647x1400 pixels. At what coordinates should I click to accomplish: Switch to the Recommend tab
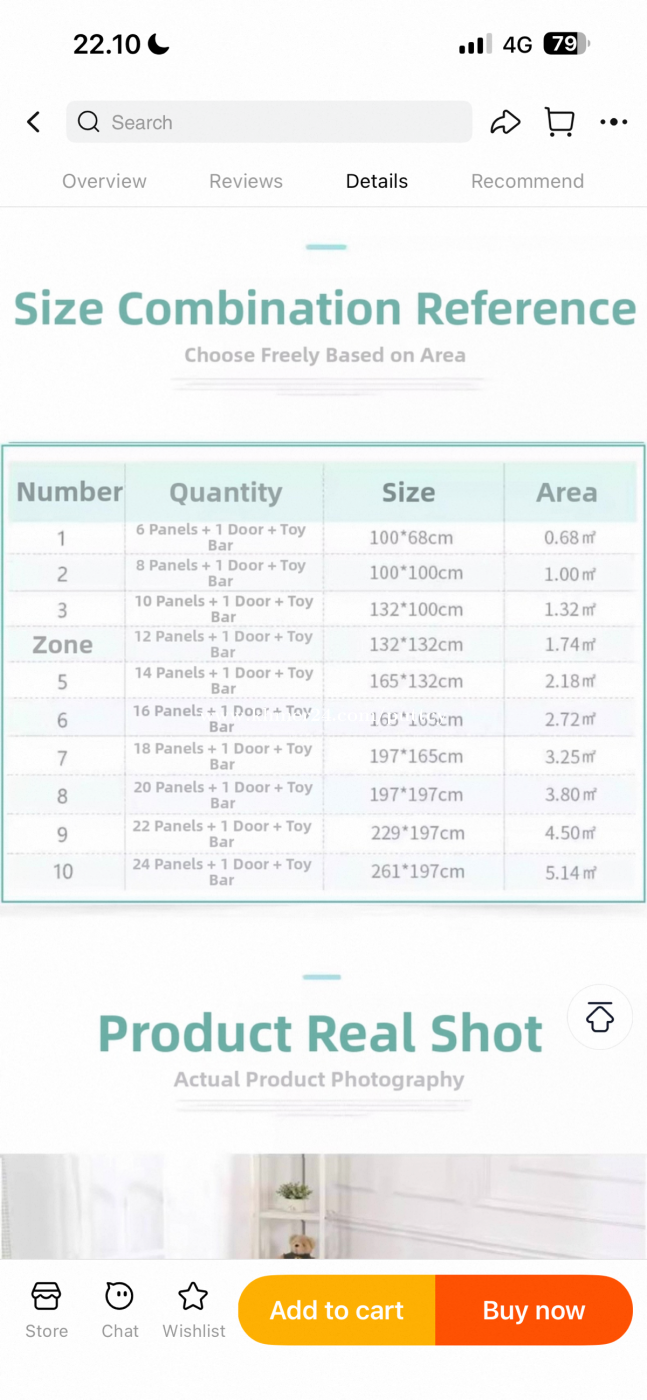point(527,181)
